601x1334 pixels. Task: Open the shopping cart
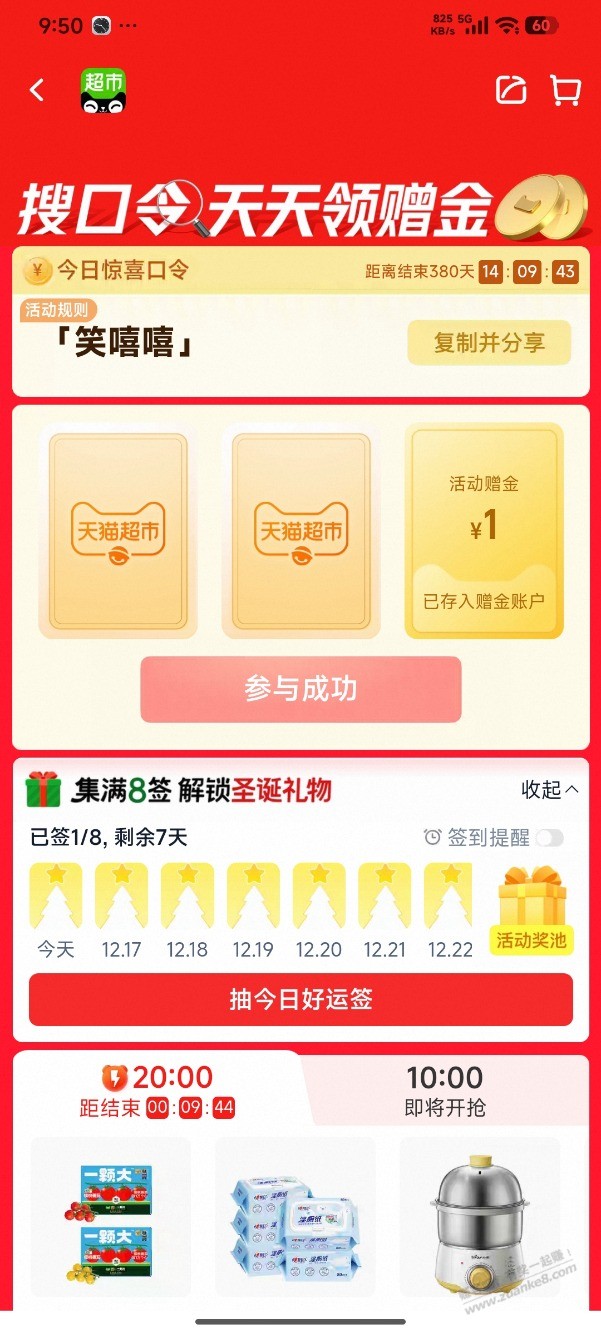click(566, 91)
